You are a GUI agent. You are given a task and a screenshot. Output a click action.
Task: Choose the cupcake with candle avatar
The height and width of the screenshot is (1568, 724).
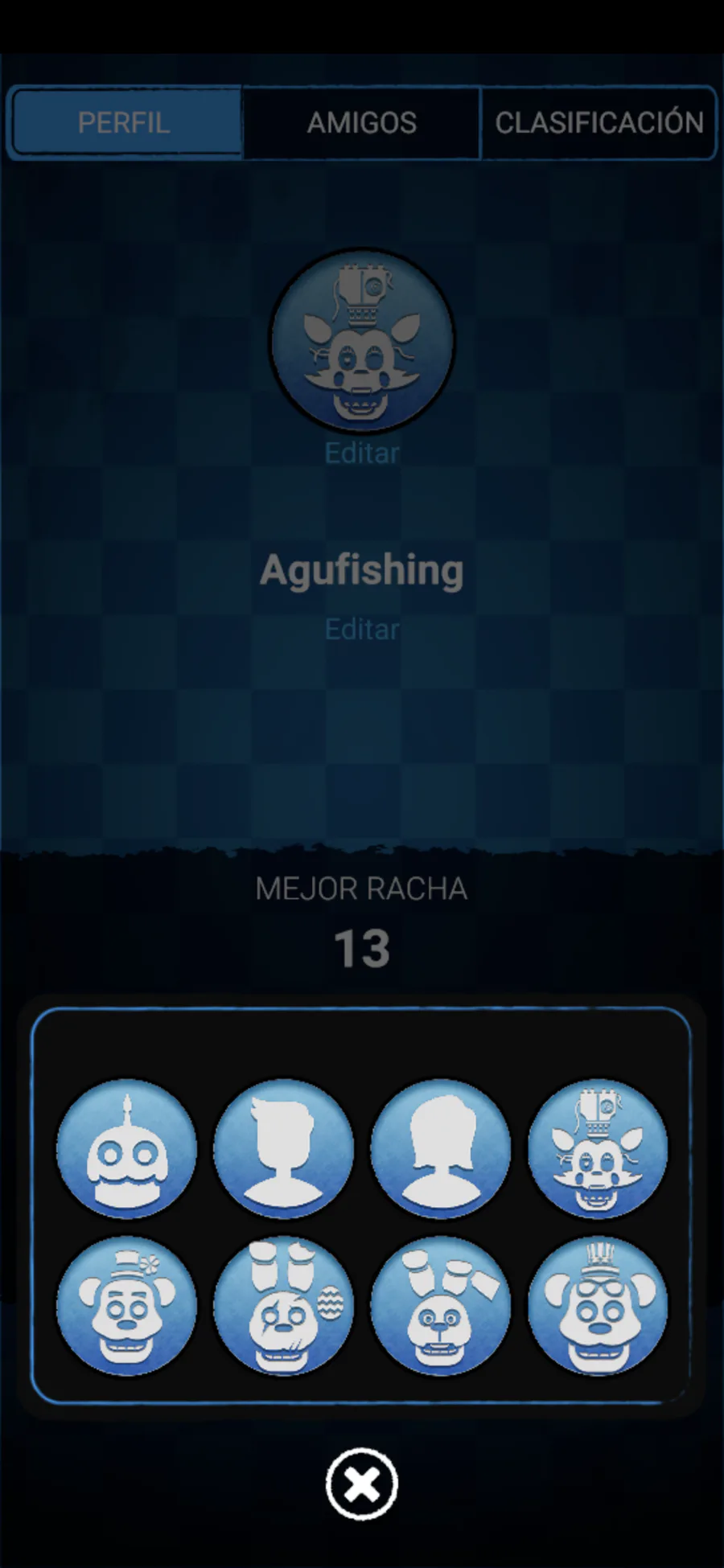coord(126,1149)
